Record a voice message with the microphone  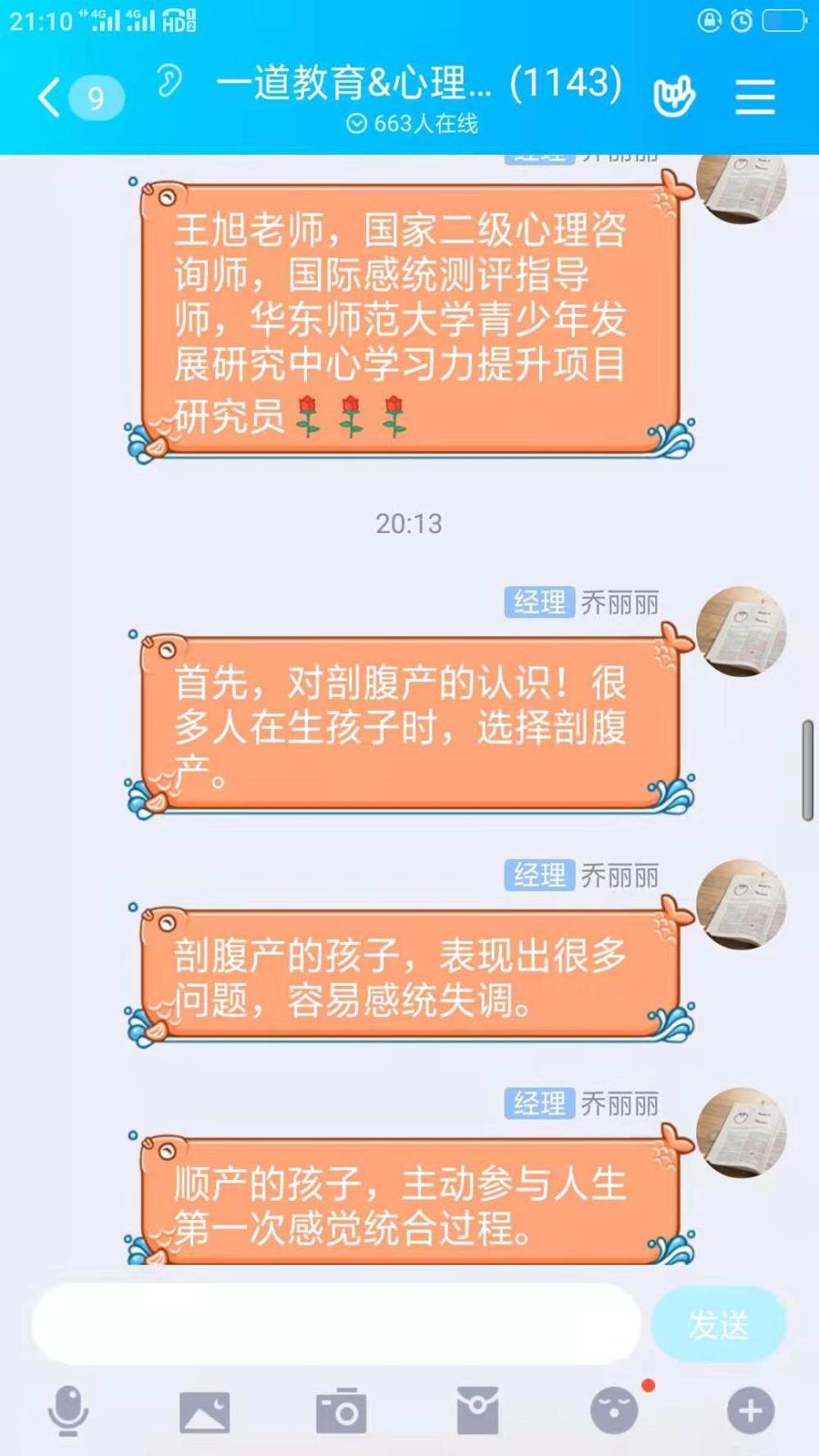[x=68, y=1411]
